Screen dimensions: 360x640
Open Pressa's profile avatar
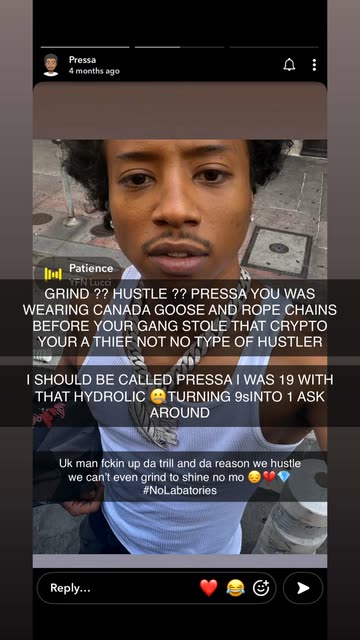(51, 65)
